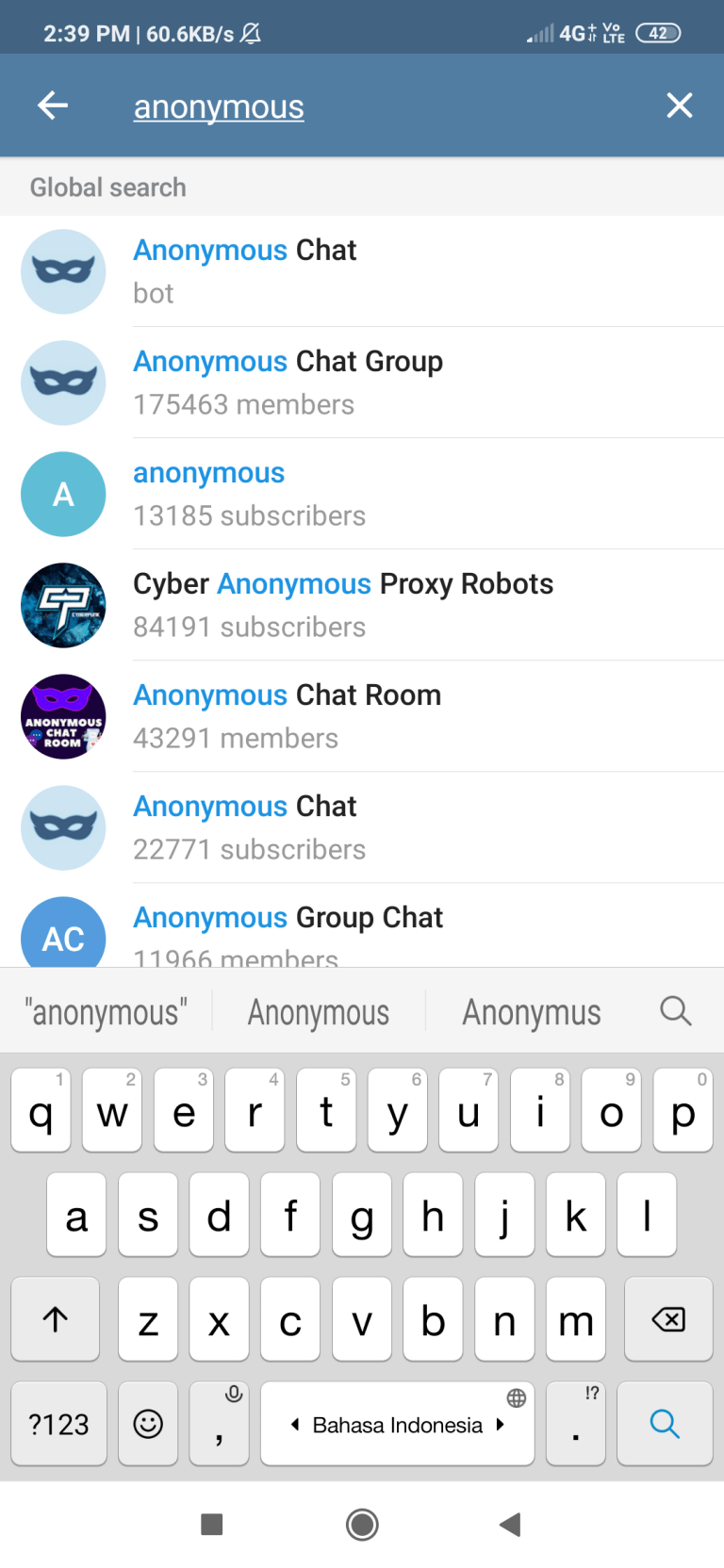Tap the Shift key on the keyboard
Screen dimensions: 724x1568
click(x=57, y=1319)
